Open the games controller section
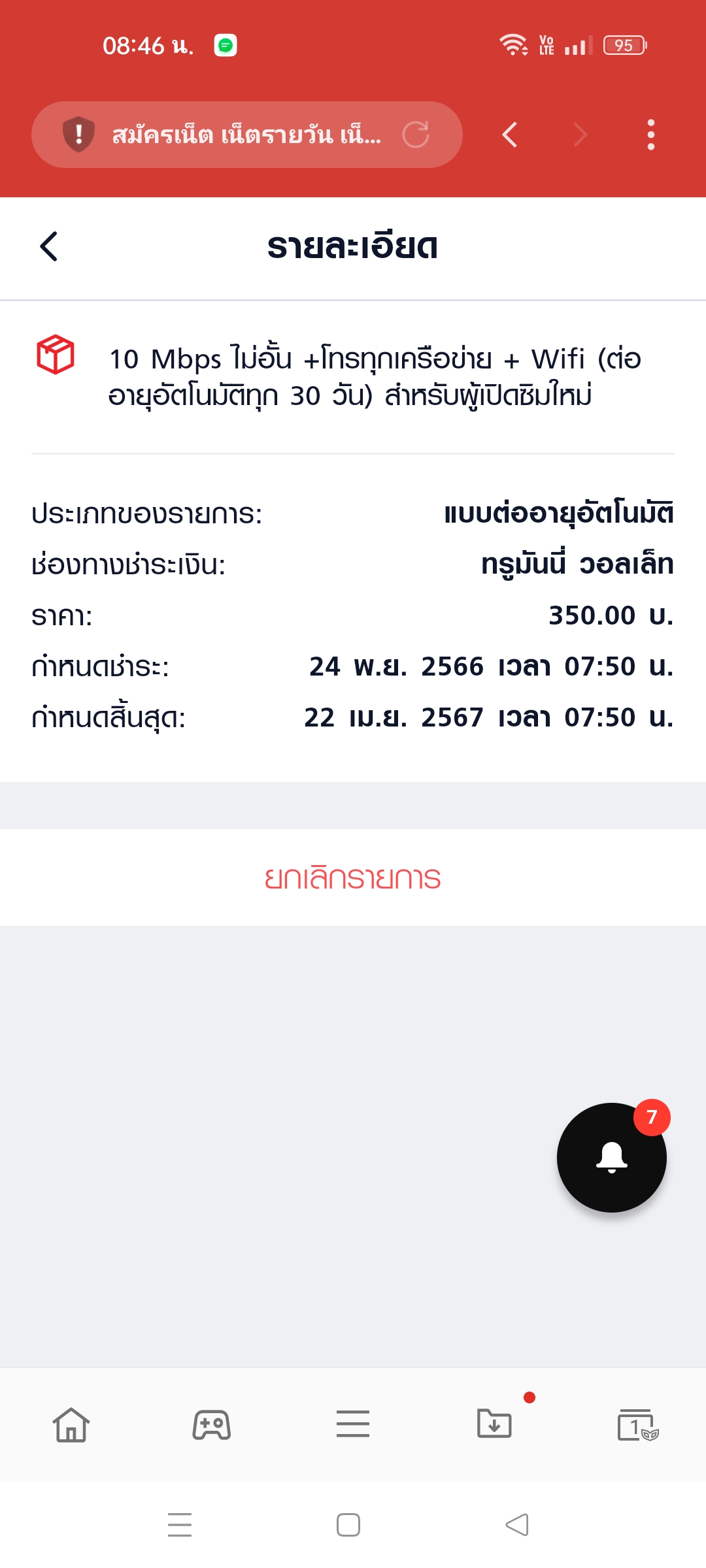706x1568 pixels. click(212, 1424)
